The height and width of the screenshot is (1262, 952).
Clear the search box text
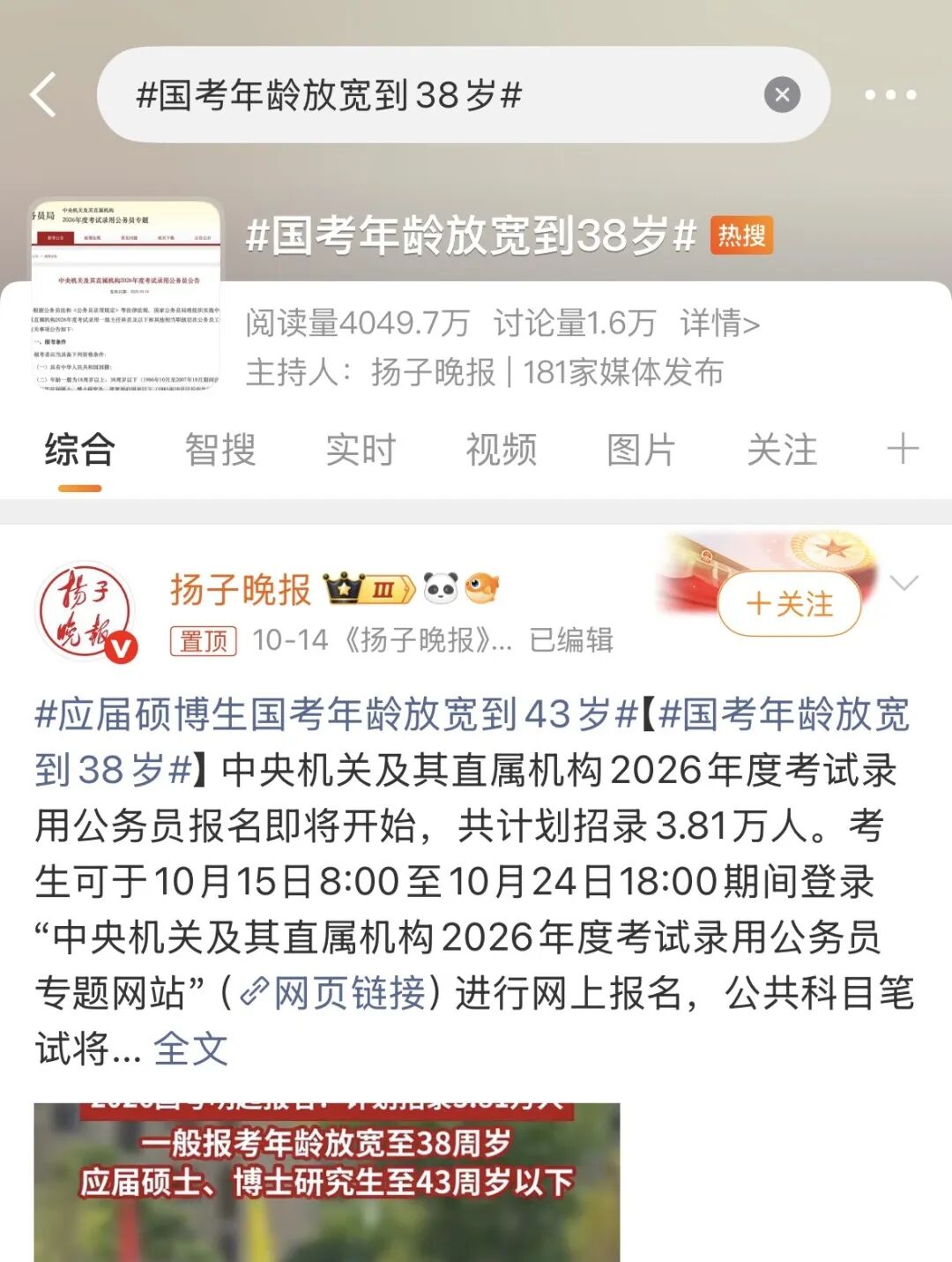[781, 94]
